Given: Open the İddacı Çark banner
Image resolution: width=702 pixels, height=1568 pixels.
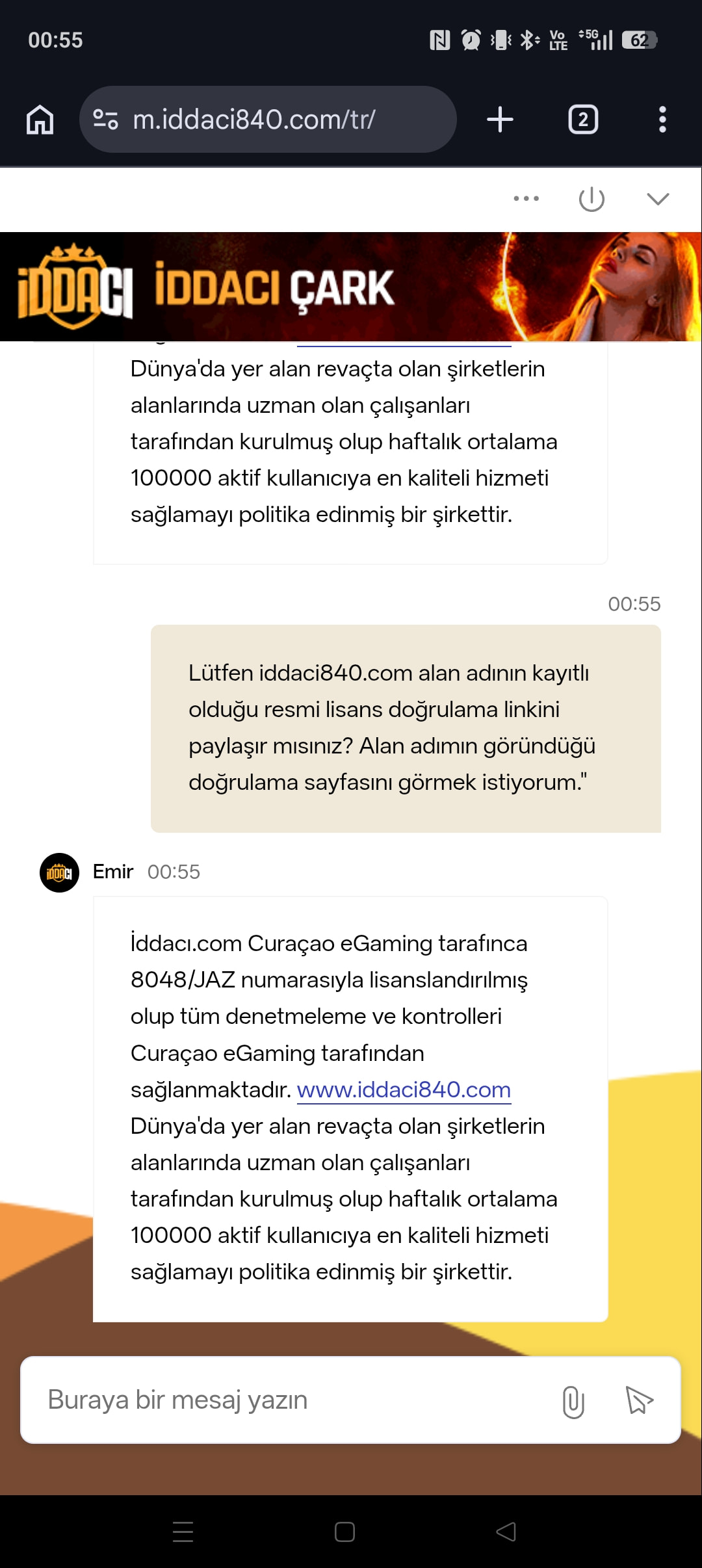Looking at the screenshot, I should (351, 287).
